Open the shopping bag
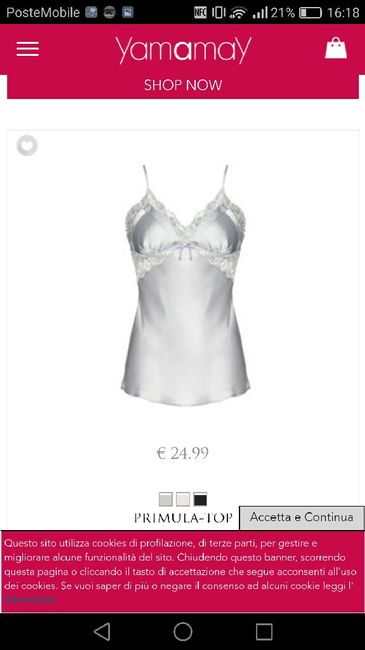The width and height of the screenshot is (365, 650). pos(336,48)
